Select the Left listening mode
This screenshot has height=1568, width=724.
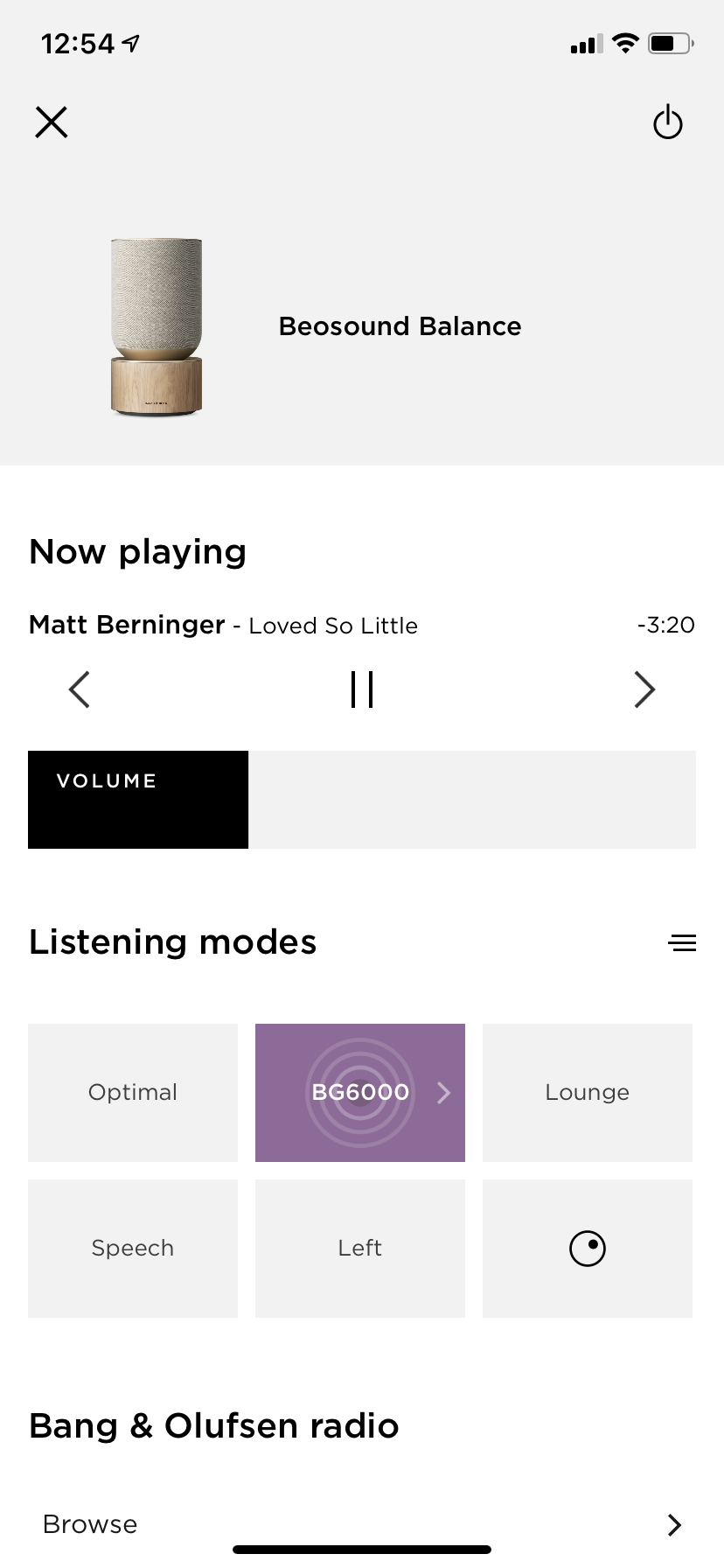coord(360,1248)
